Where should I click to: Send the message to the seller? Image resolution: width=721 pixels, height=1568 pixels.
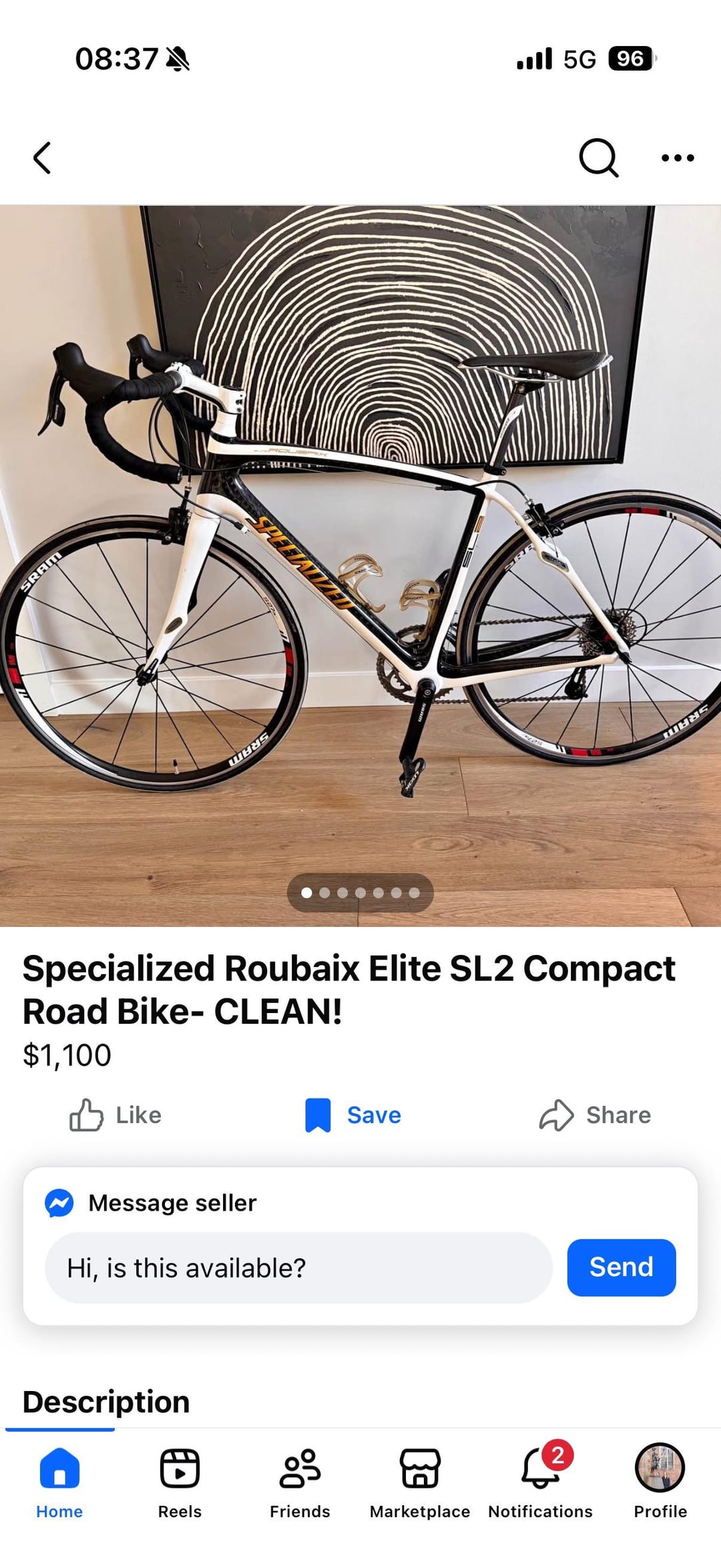621,1267
